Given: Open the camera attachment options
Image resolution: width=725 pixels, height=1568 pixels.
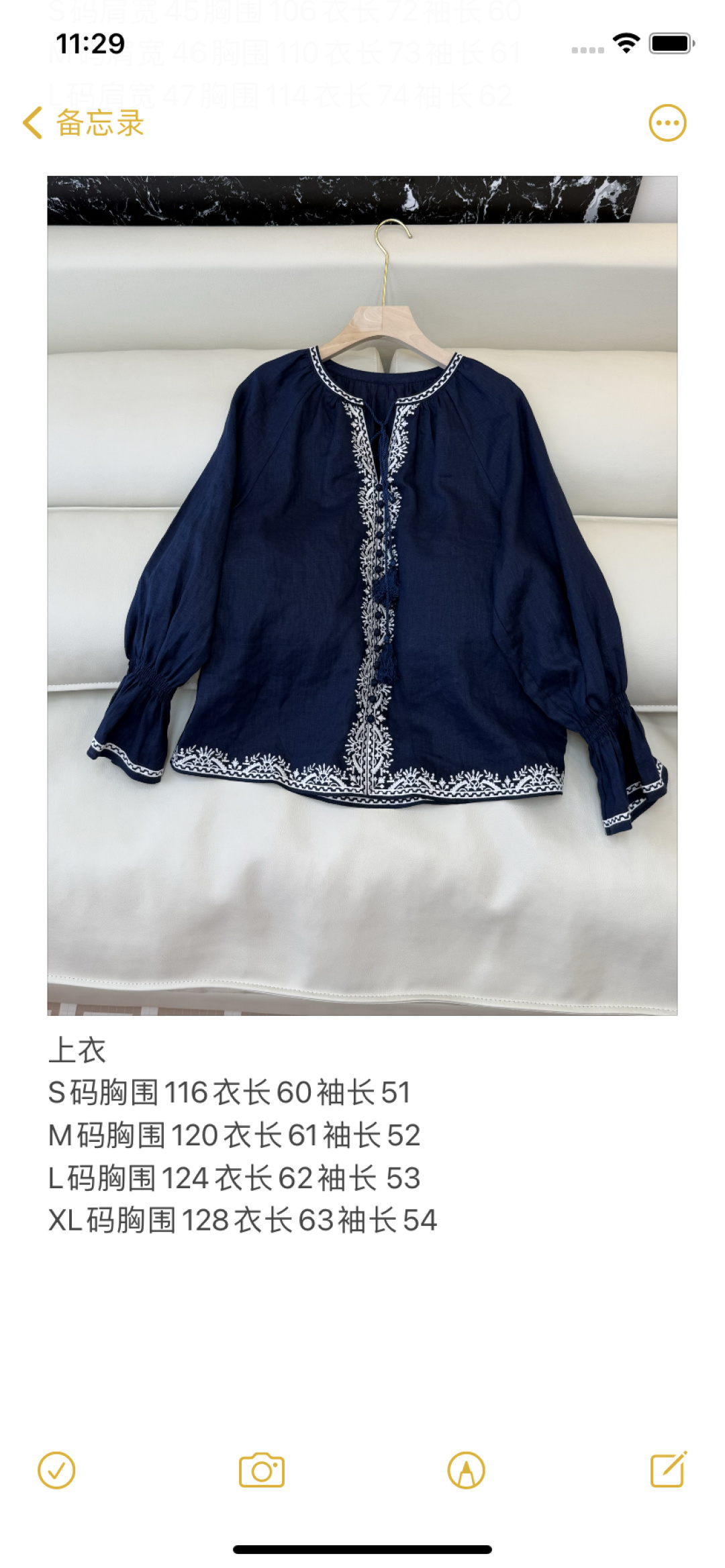Looking at the screenshot, I should [262, 1471].
